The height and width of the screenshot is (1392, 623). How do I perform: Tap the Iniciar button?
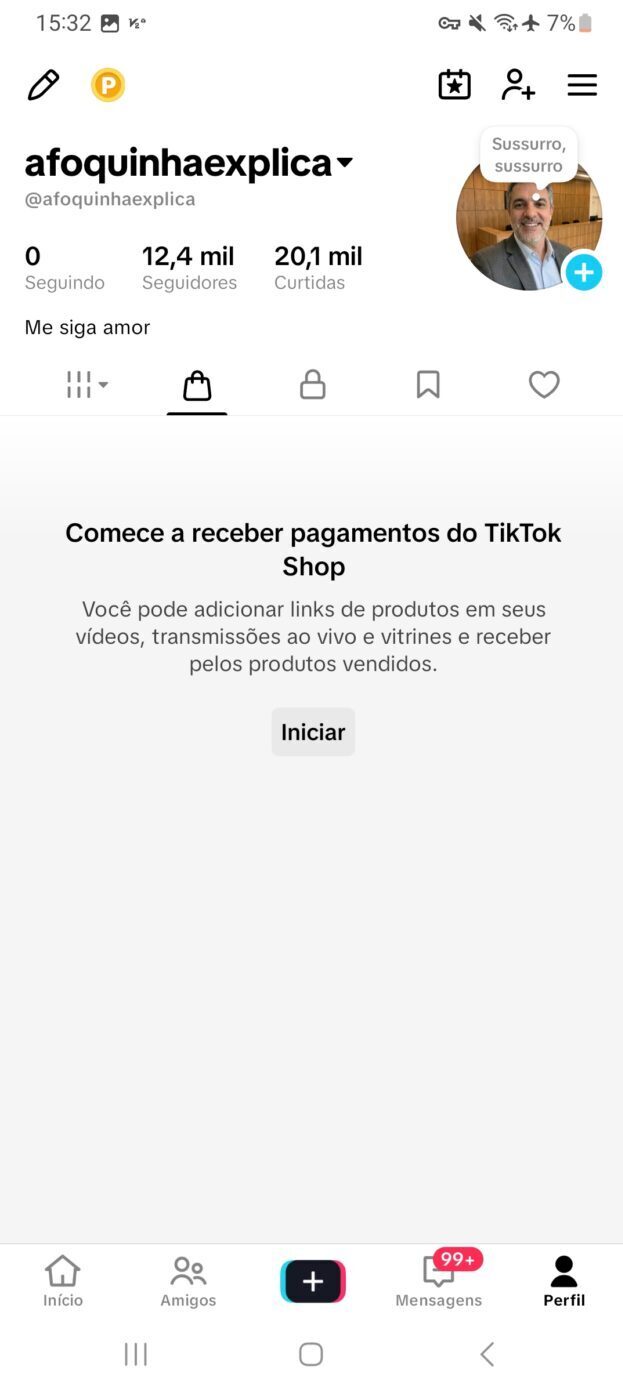[313, 732]
